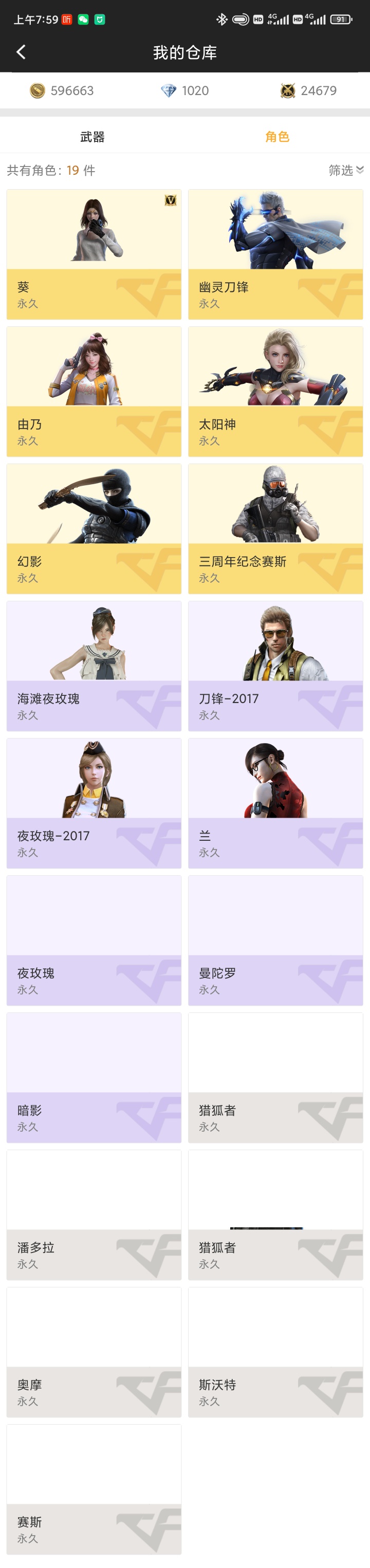The height and width of the screenshot is (1568, 370).
Task: Open the 海滩夜玫瑰 character card
Action: coord(94,666)
